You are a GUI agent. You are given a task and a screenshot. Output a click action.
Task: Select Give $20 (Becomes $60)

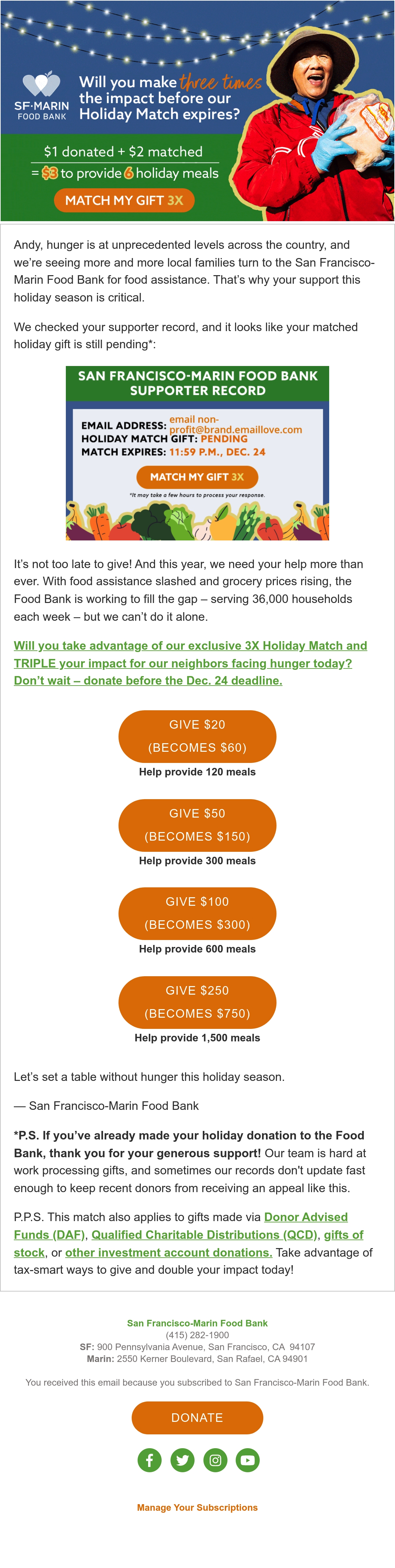coord(197,736)
